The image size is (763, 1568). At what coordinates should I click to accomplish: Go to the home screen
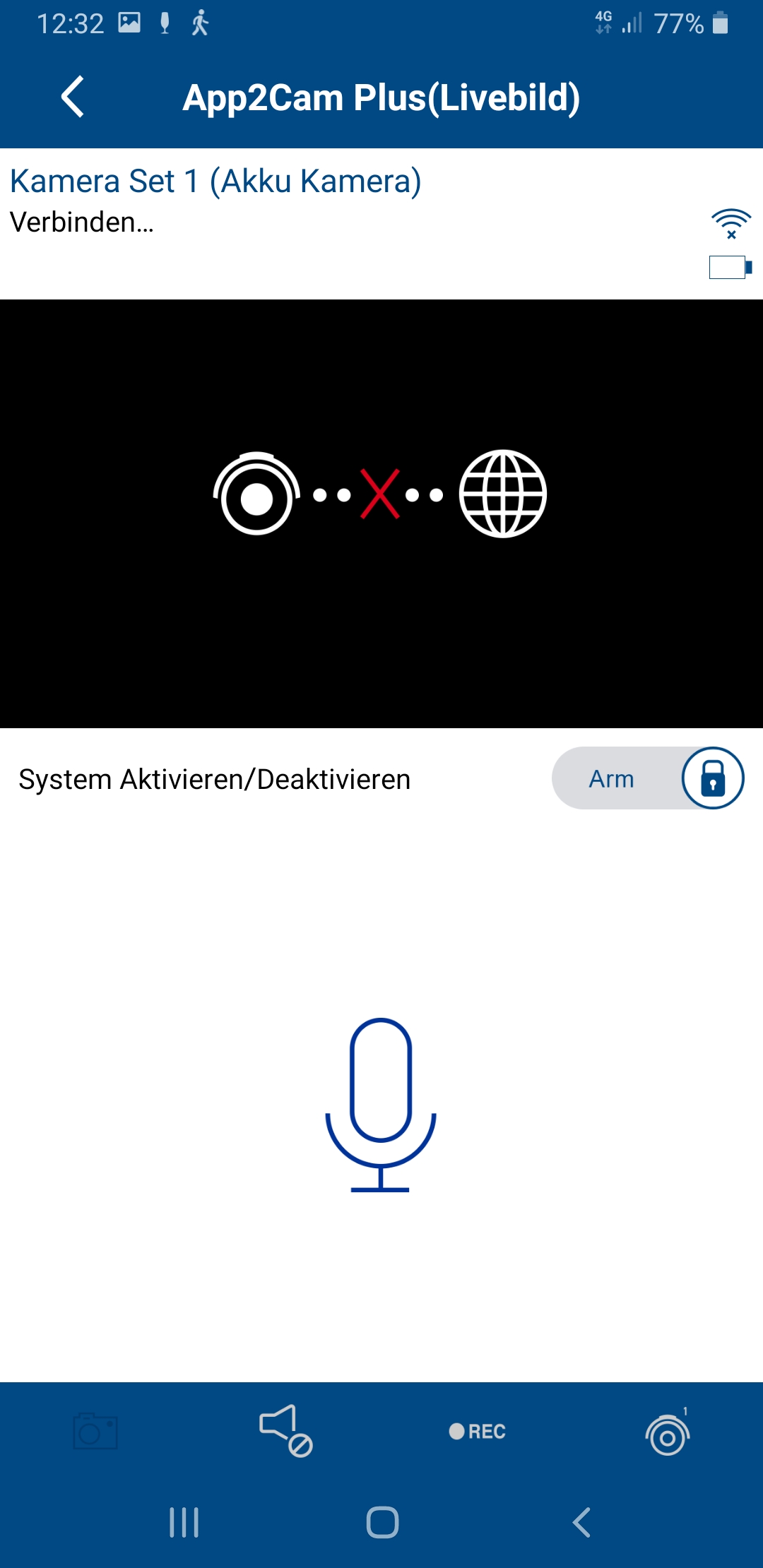pos(382,1522)
